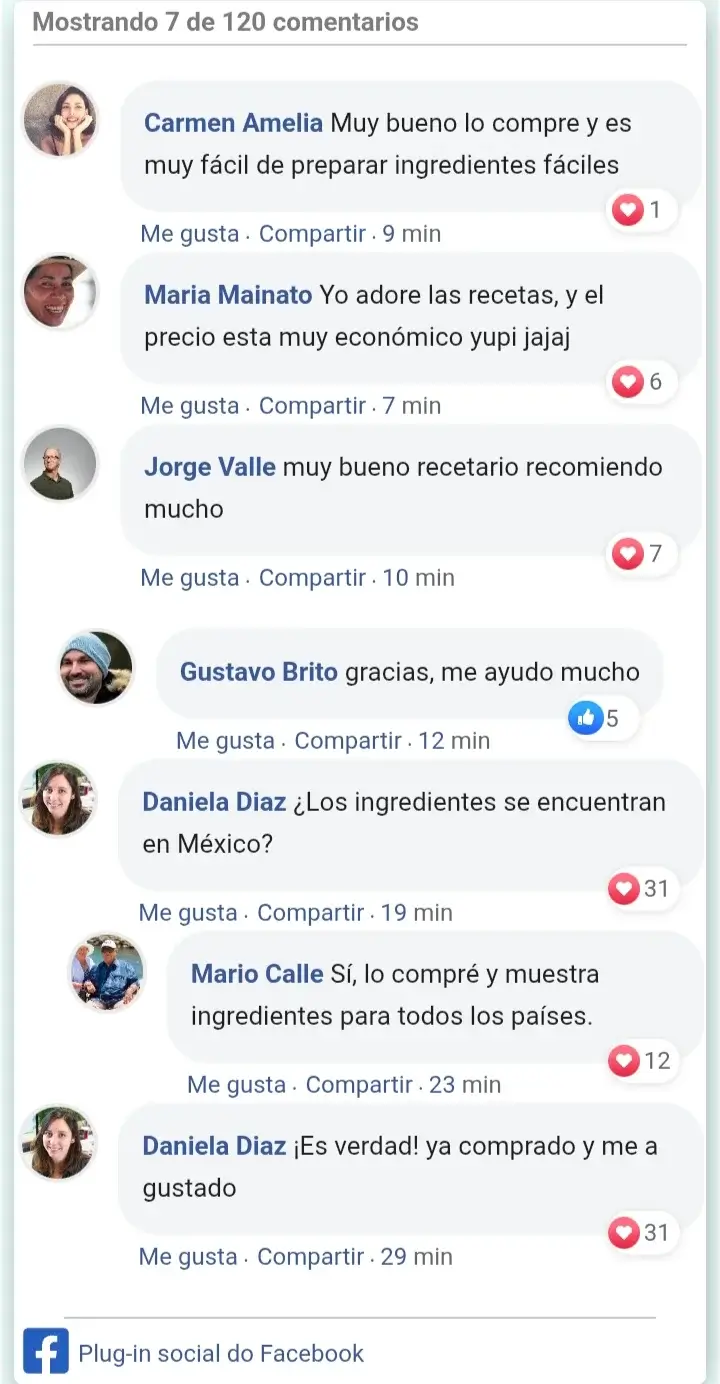Like Daniela Diaz's "¡Es verdad!" comment
Image resolution: width=720 pixels, height=1384 pixels.
pyautogui.click(x=187, y=1257)
